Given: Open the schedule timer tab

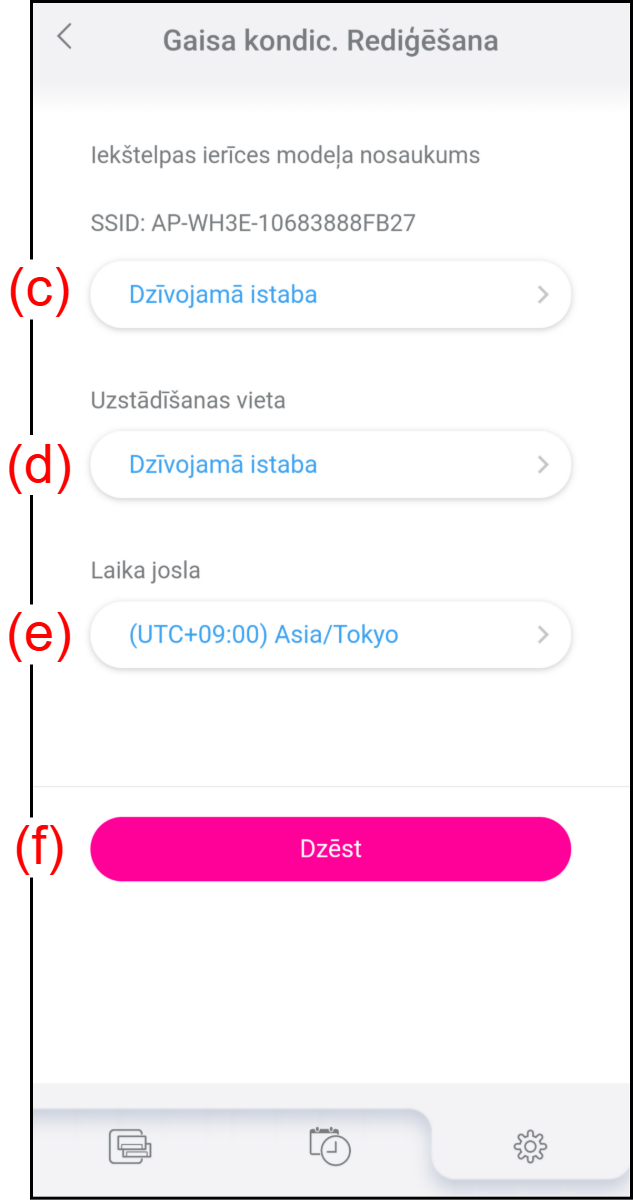Looking at the screenshot, I should point(330,1145).
